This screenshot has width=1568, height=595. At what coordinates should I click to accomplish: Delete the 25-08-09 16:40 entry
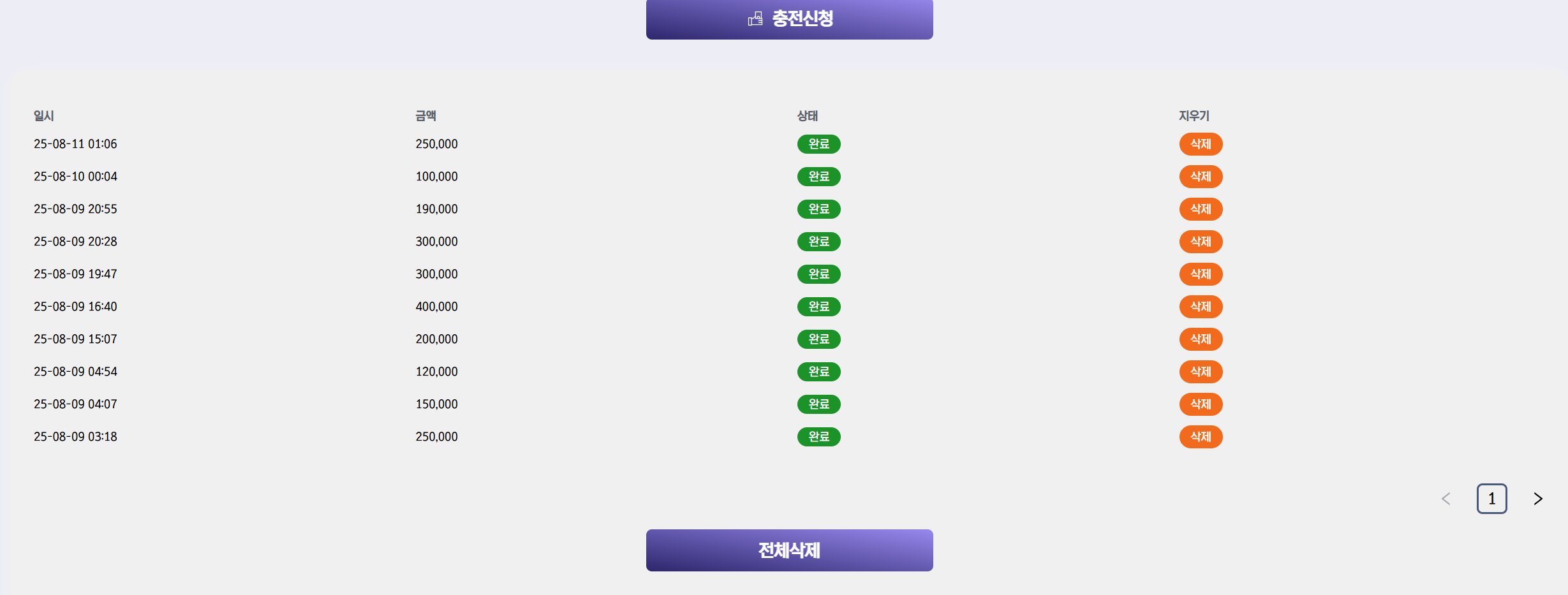coord(1200,307)
